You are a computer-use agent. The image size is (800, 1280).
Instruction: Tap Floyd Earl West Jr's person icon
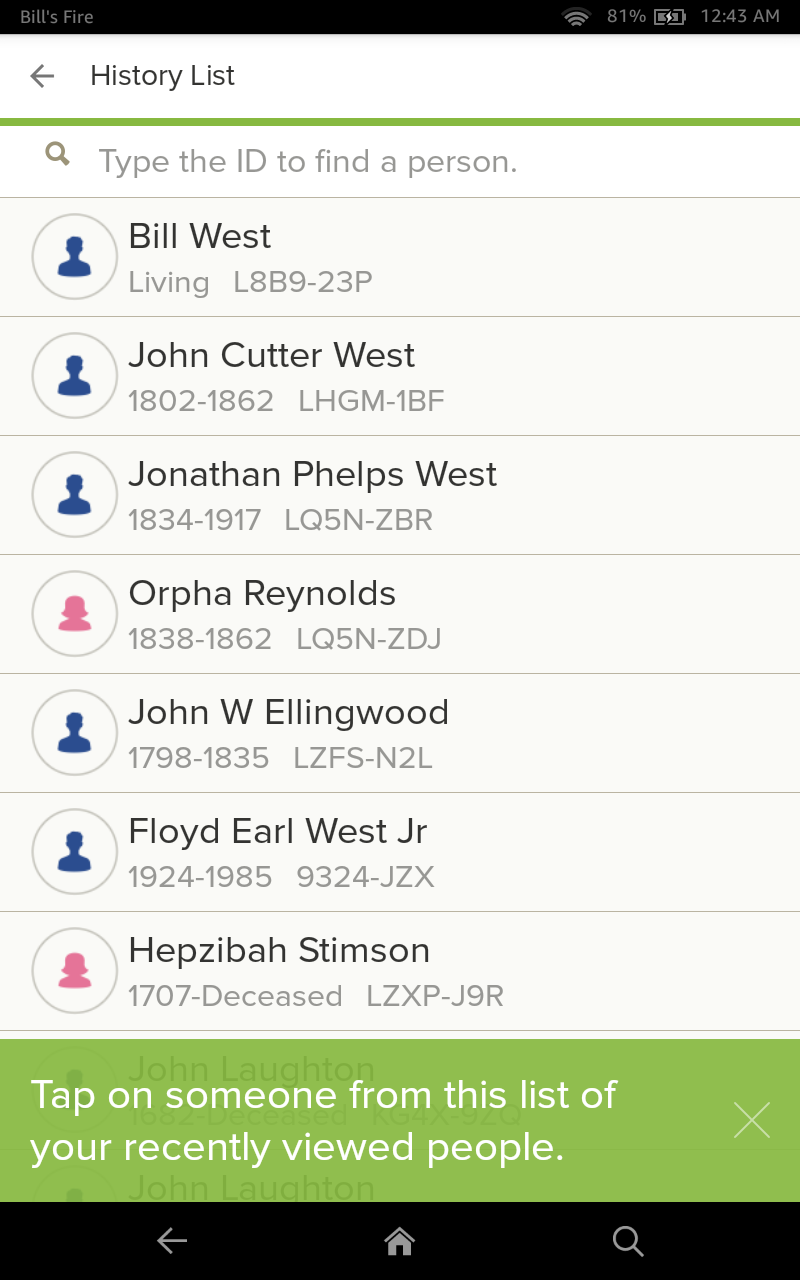(x=74, y=851)
